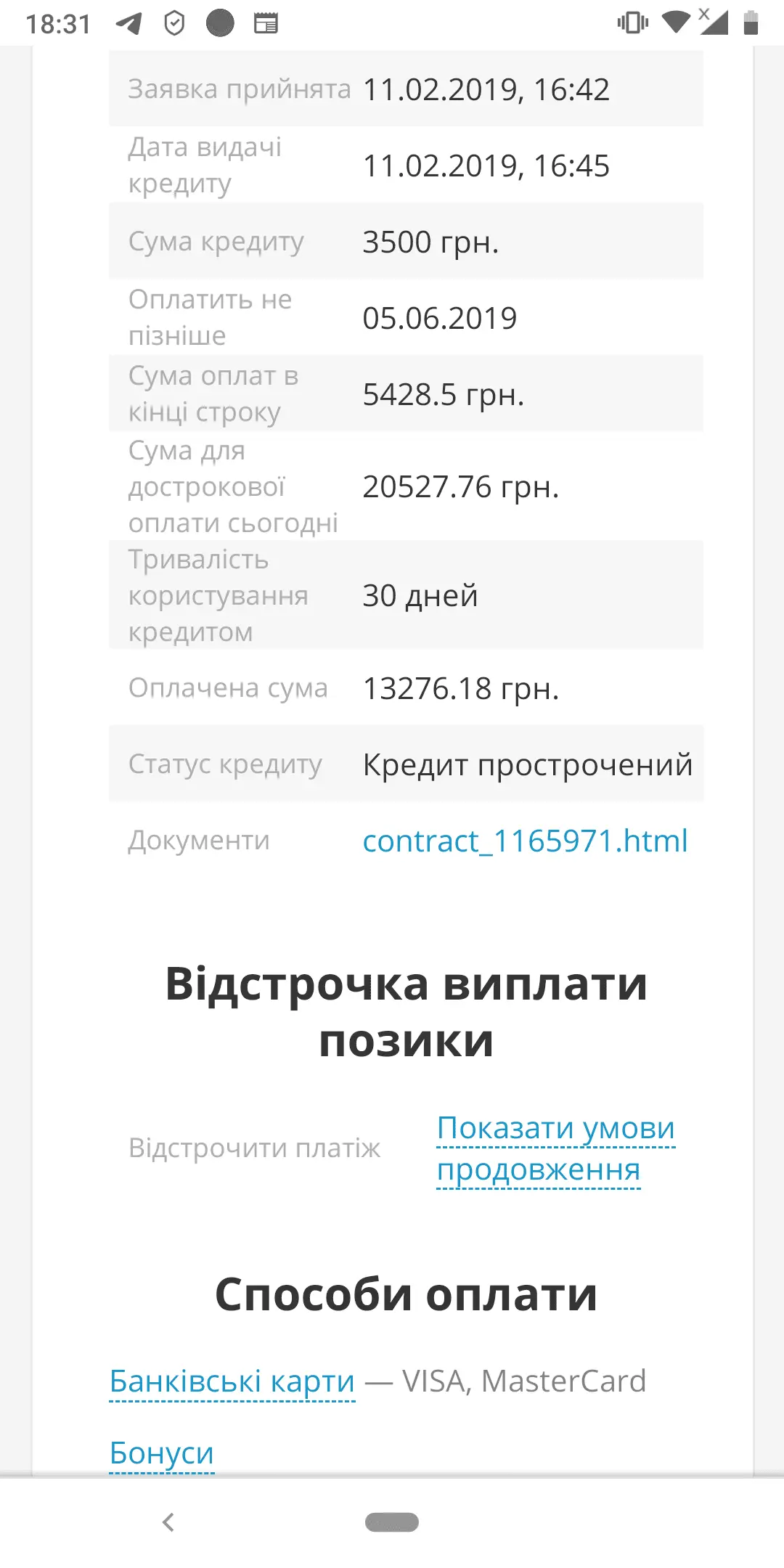Viewport: 784px width, 1568px height.
Task: Go back using the system back arrow
Action: [168, 1522]
